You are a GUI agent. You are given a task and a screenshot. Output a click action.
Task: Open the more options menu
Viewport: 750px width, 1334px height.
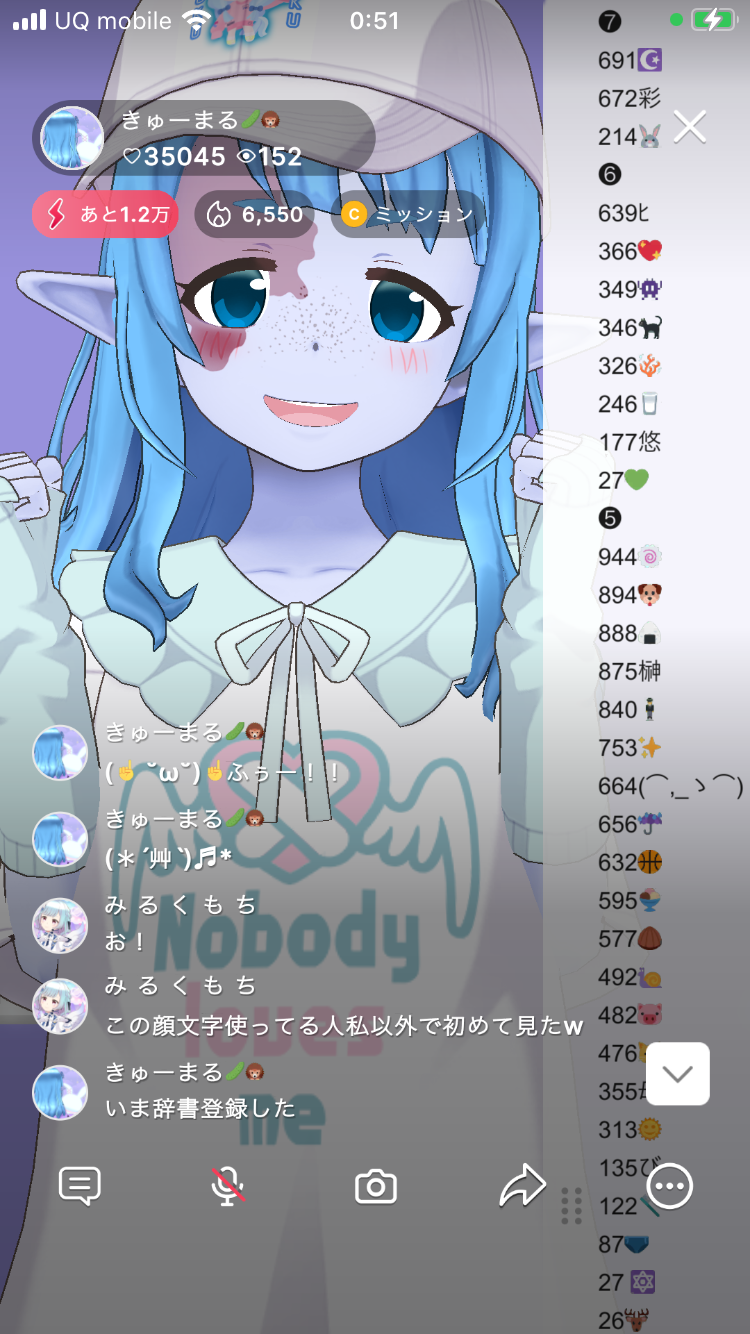[x=669, y=1186]
